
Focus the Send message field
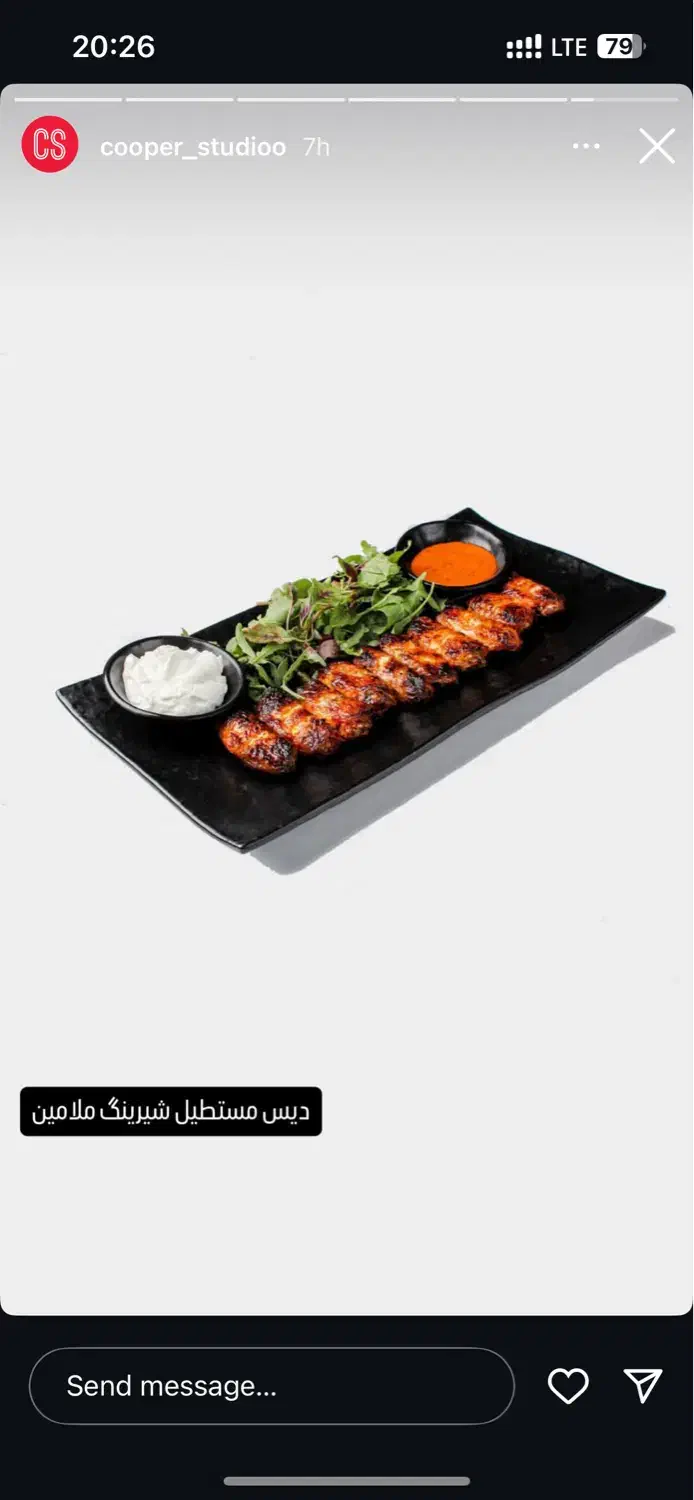coord(271,1385)
